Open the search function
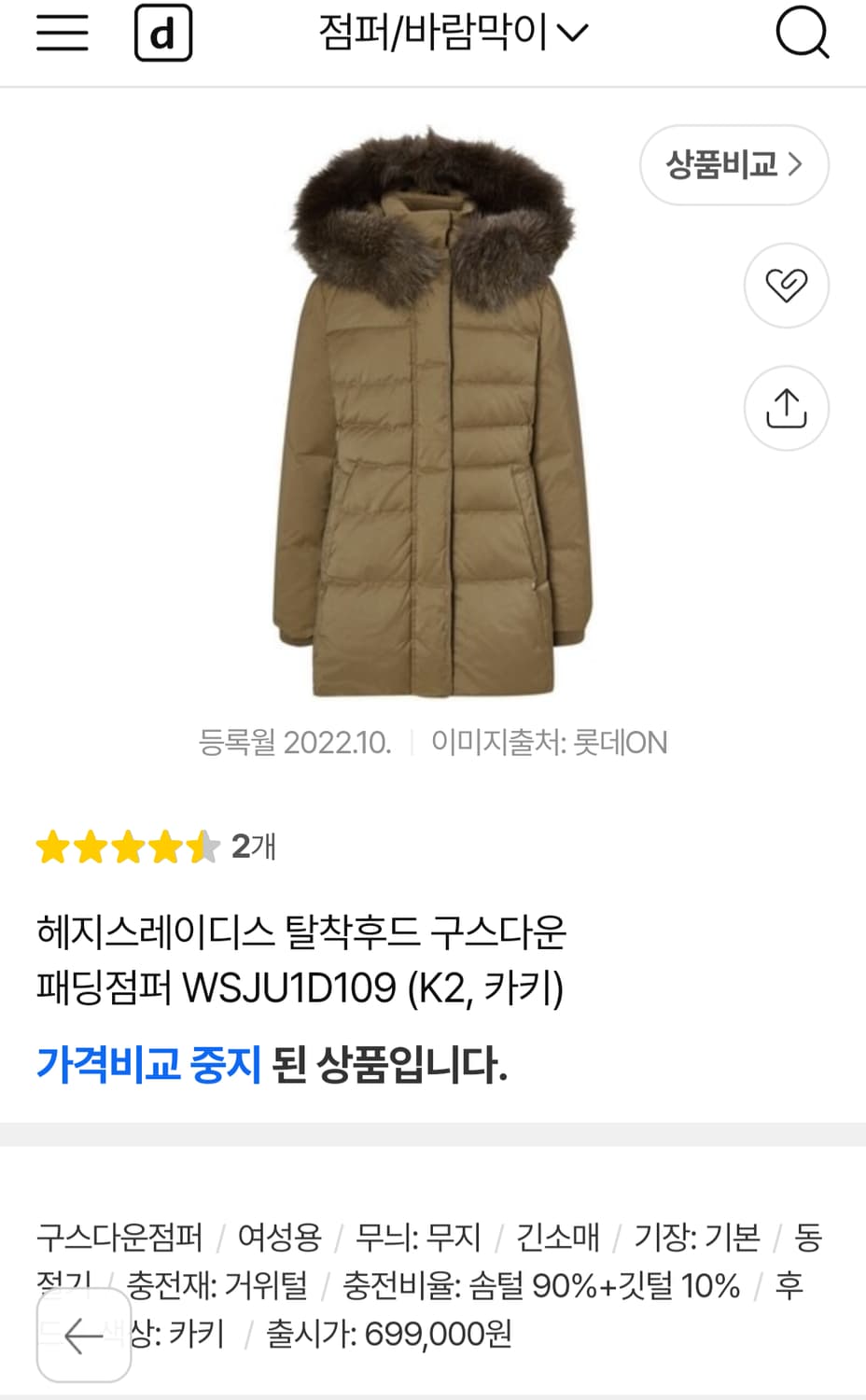 point(803,34)
